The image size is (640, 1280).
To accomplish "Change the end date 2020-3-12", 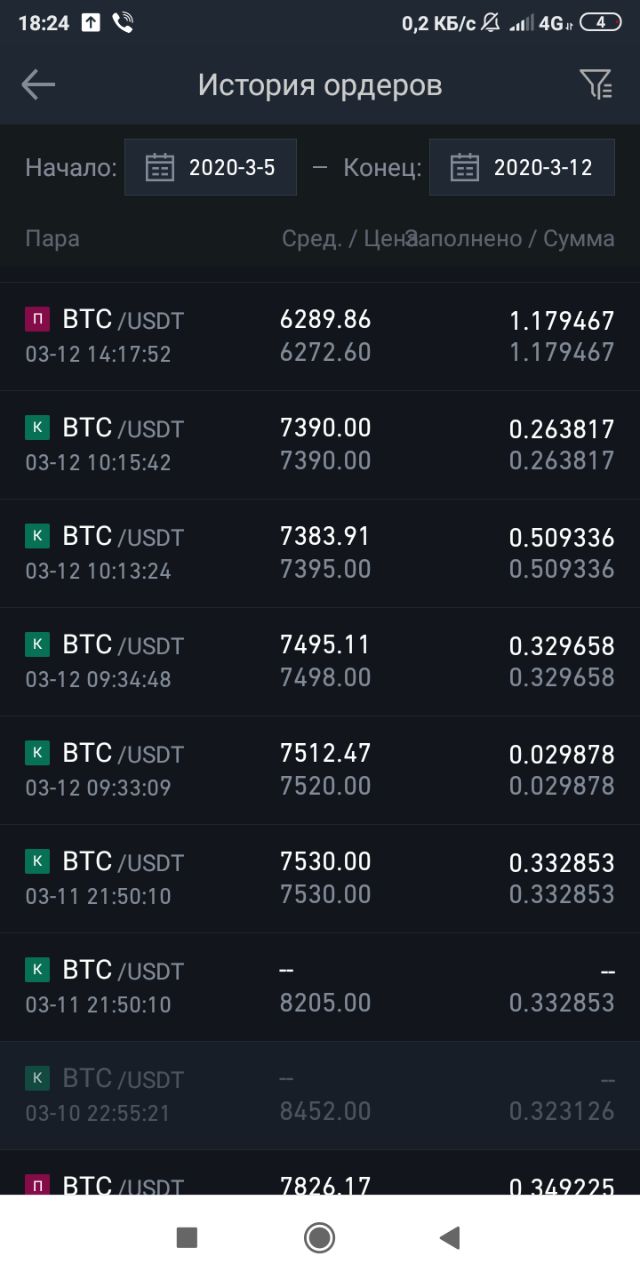I will [521, 167].
